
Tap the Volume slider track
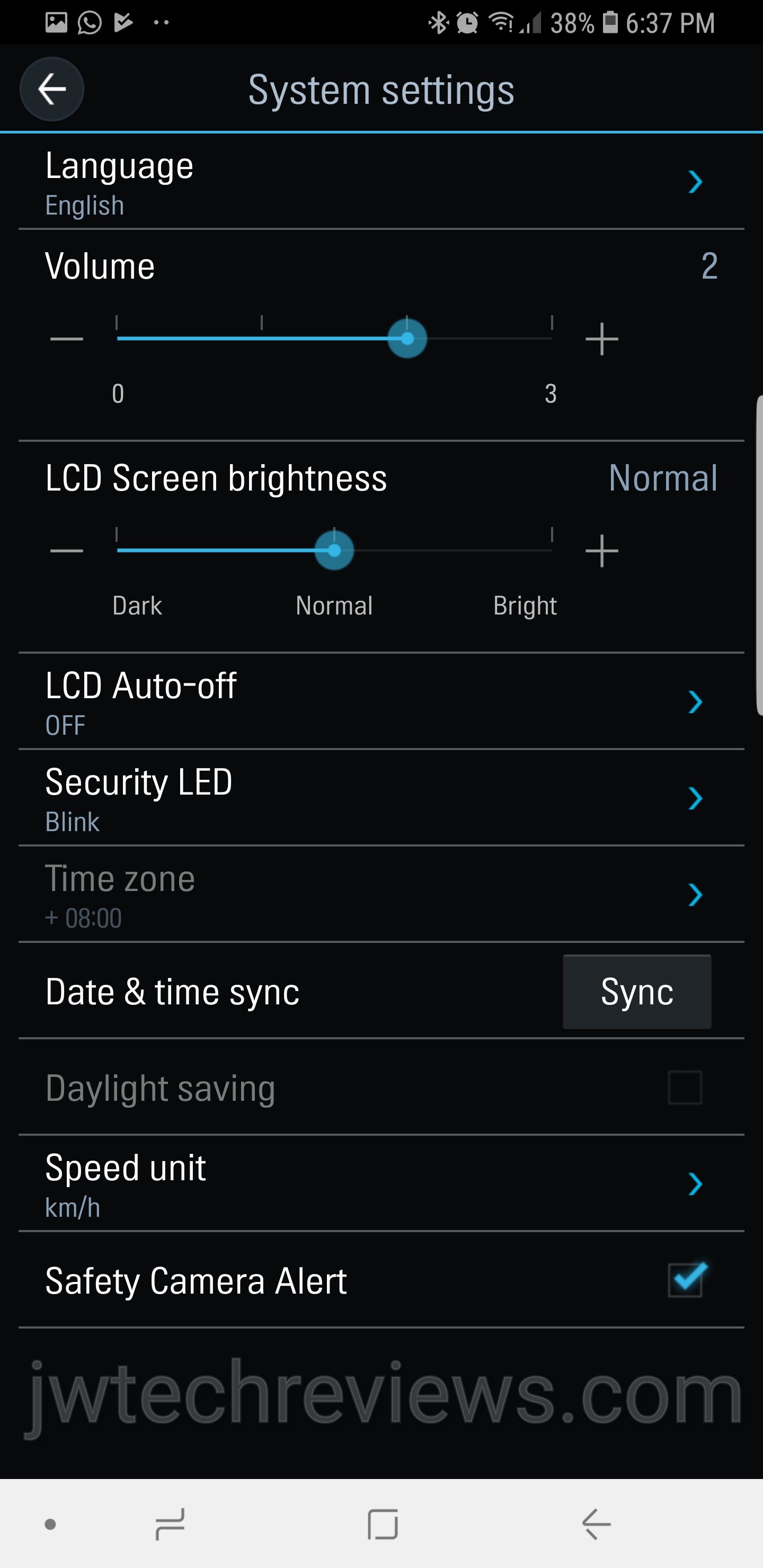point(334,339)
